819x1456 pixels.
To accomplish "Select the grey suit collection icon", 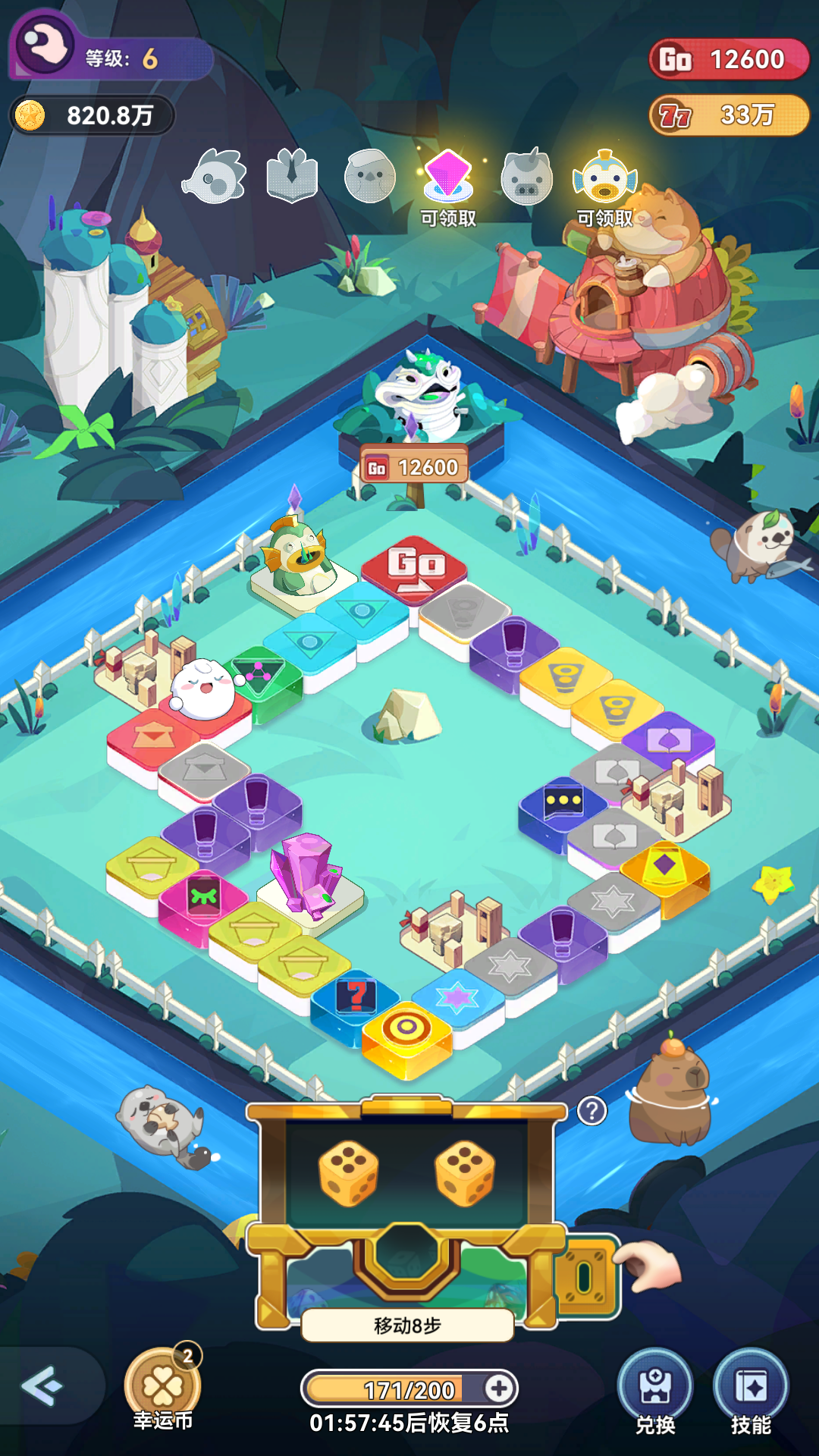I will 292,176.
